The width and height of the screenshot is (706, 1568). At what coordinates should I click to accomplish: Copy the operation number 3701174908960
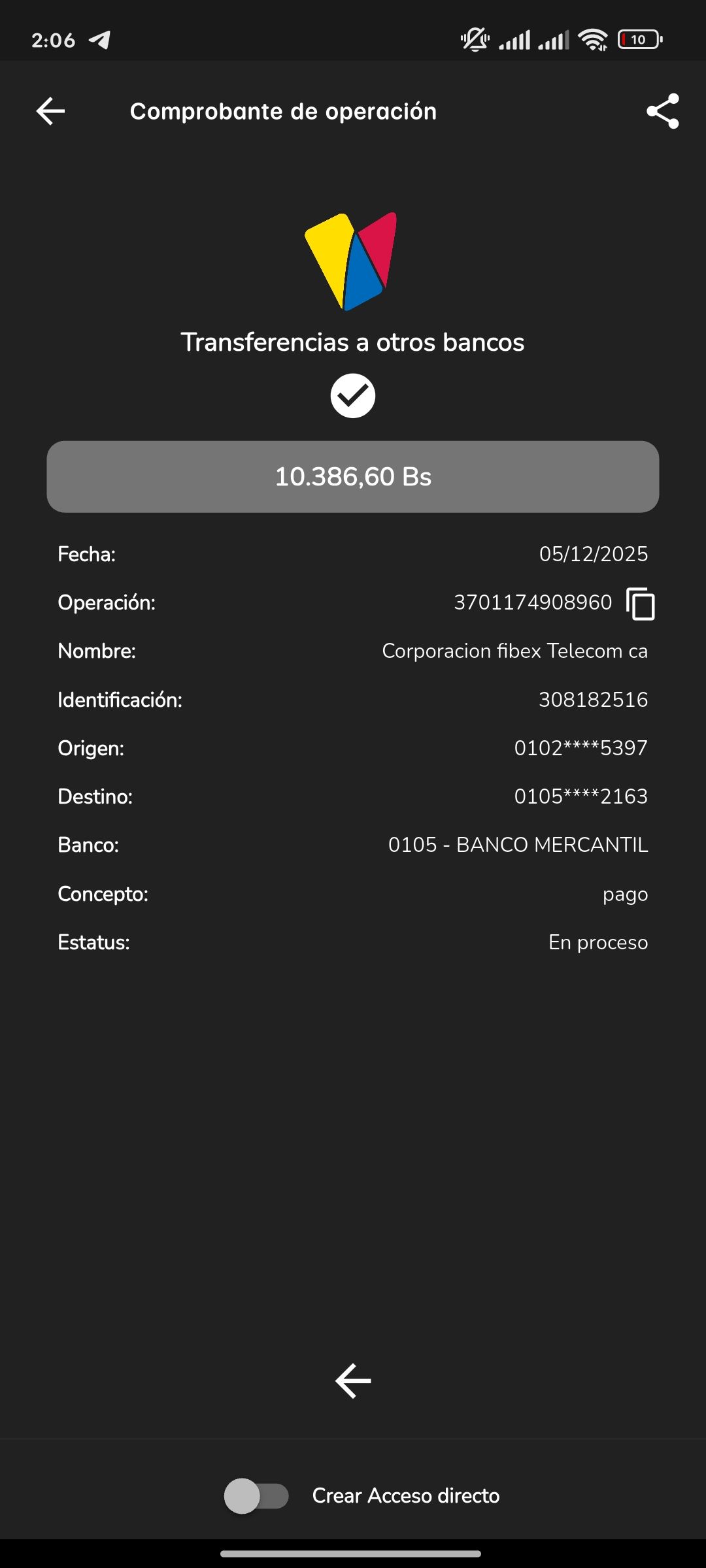pos(640,603)
